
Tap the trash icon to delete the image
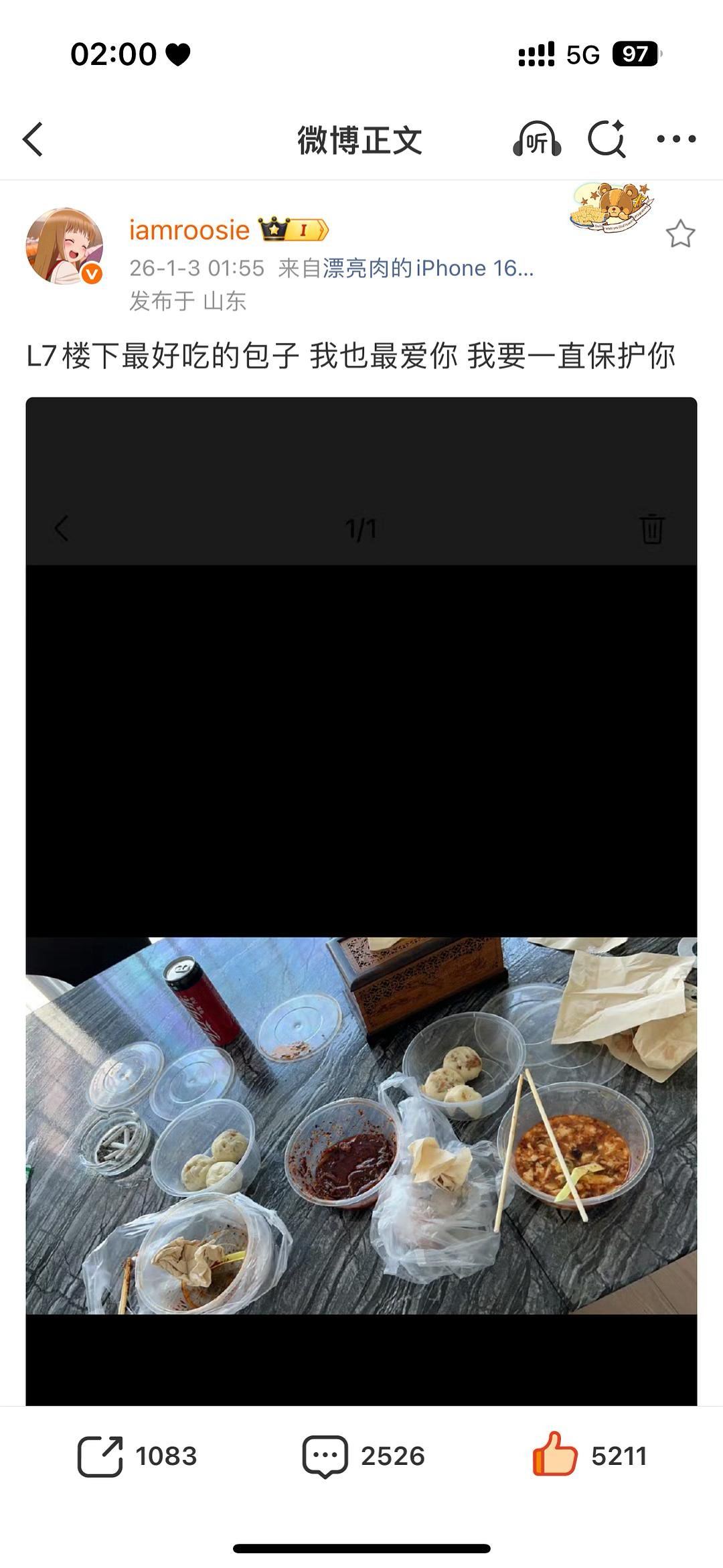[x=651, y=528]
